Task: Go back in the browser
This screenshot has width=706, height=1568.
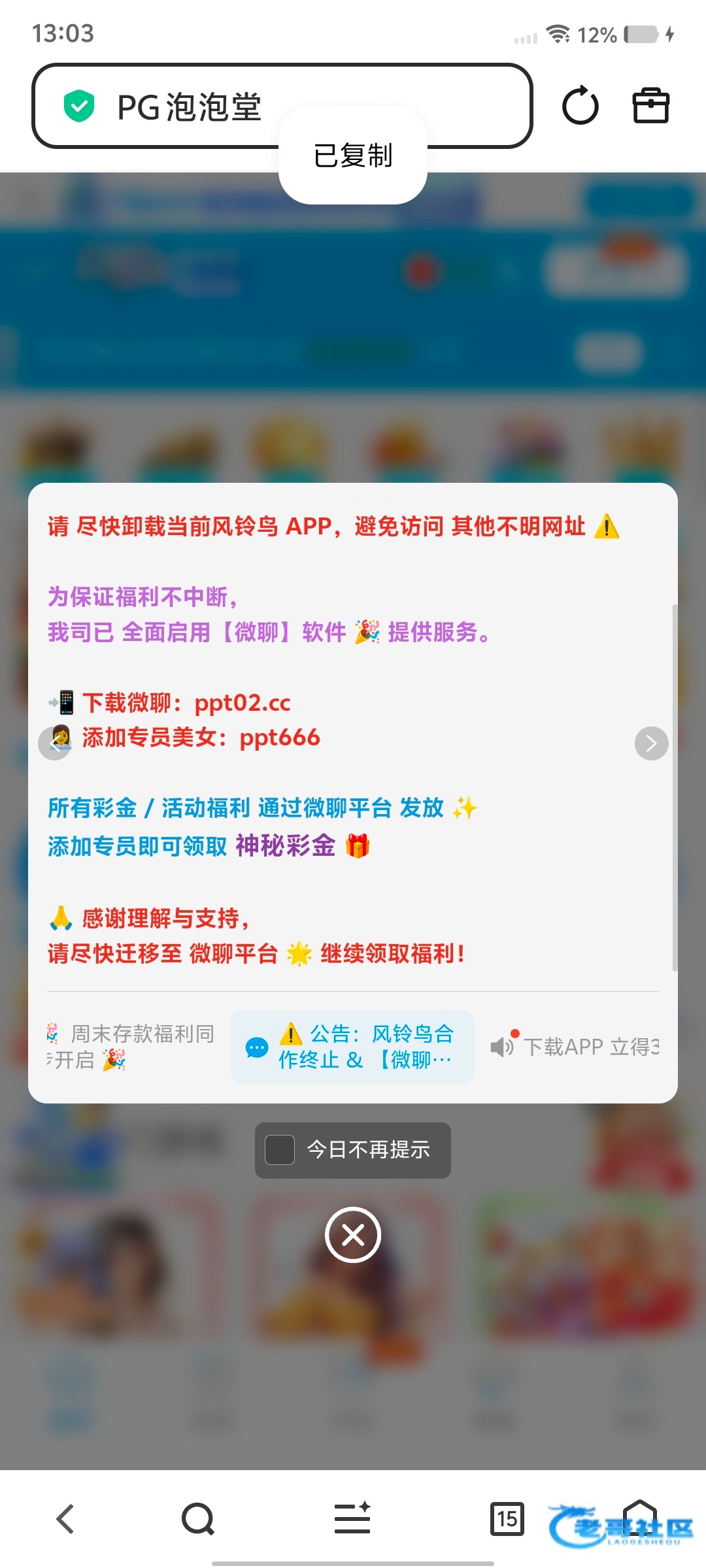Action: pos(65,1518)
